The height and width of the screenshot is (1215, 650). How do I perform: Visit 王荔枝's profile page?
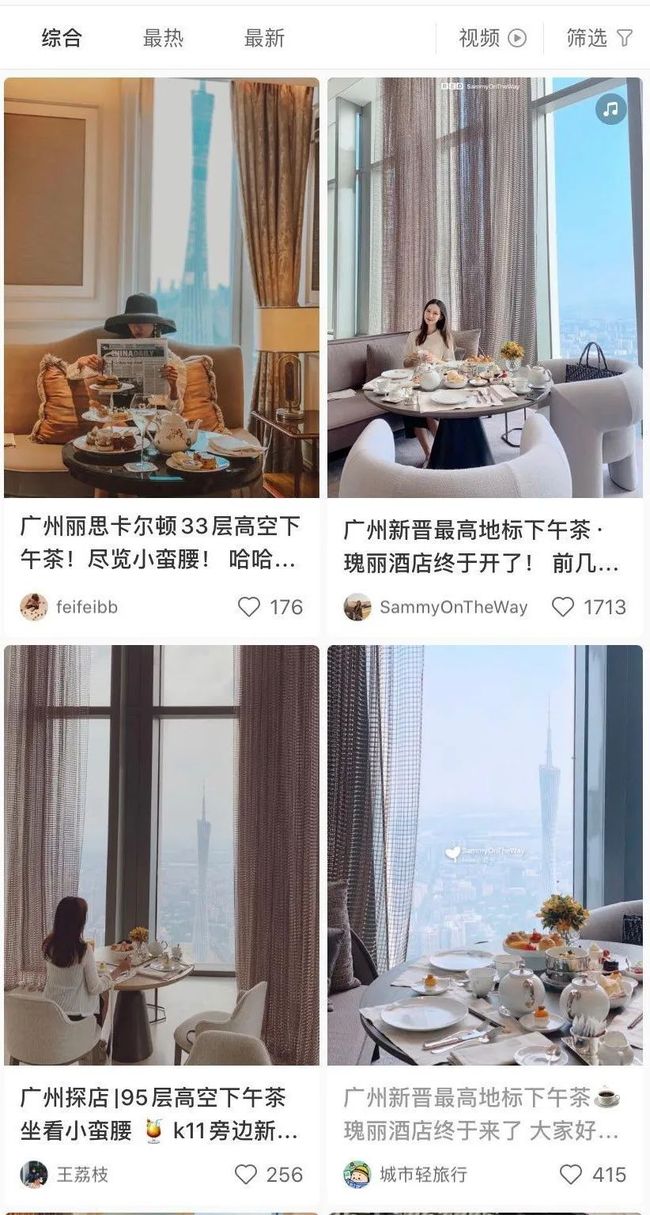click(x=64, y=1174)
